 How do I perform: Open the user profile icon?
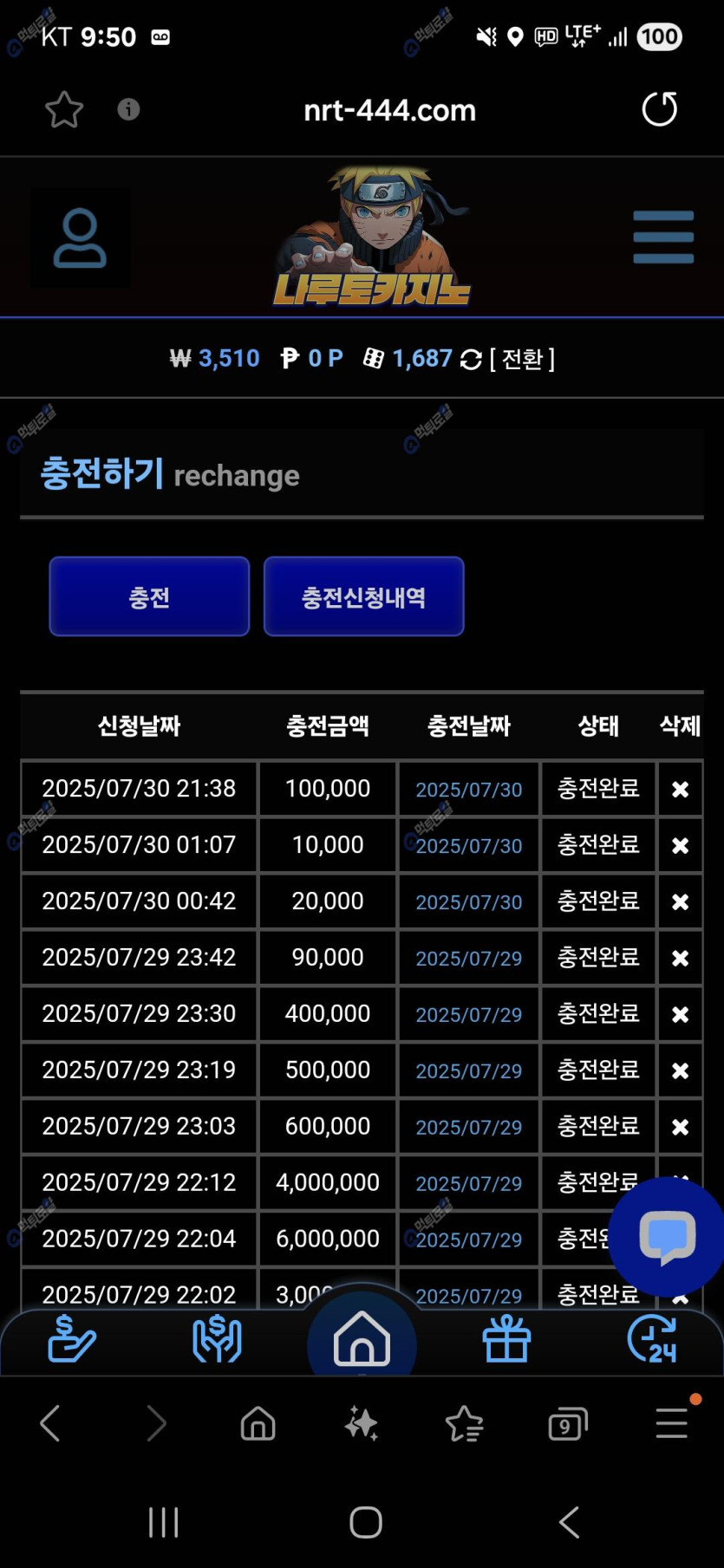tap(80, 237)
